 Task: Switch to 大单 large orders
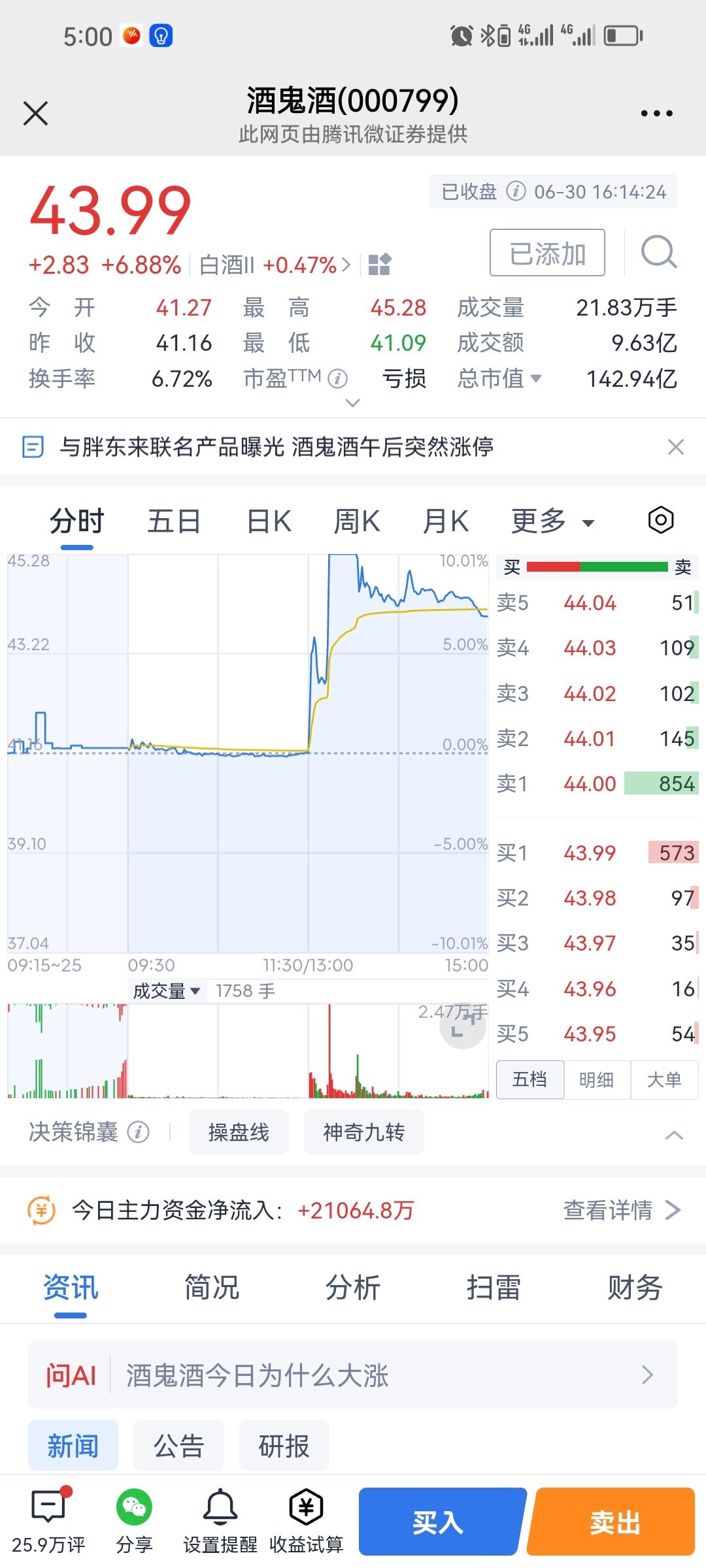pyautogui.click(x=664, y=1079)
